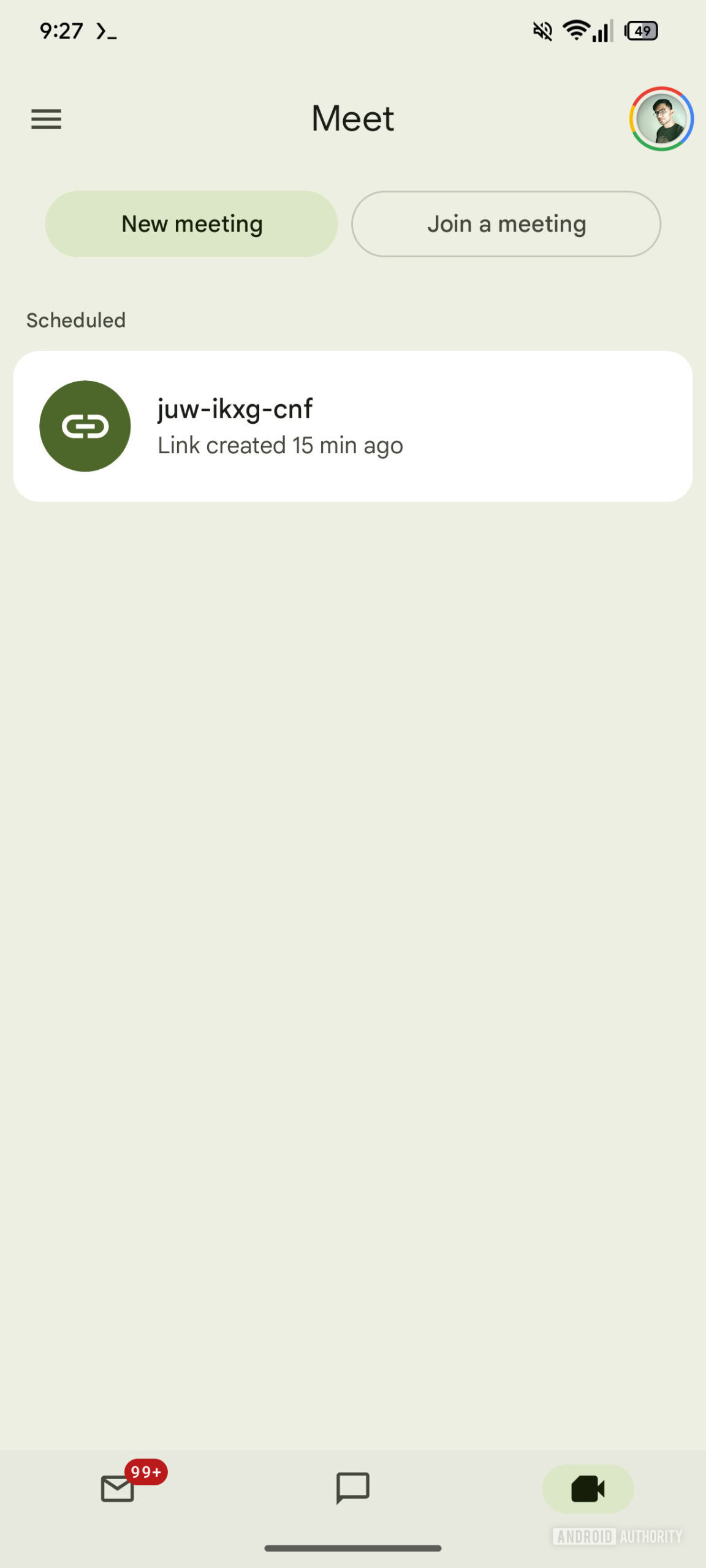Switch to the Mail tab

coord(118,1488)
